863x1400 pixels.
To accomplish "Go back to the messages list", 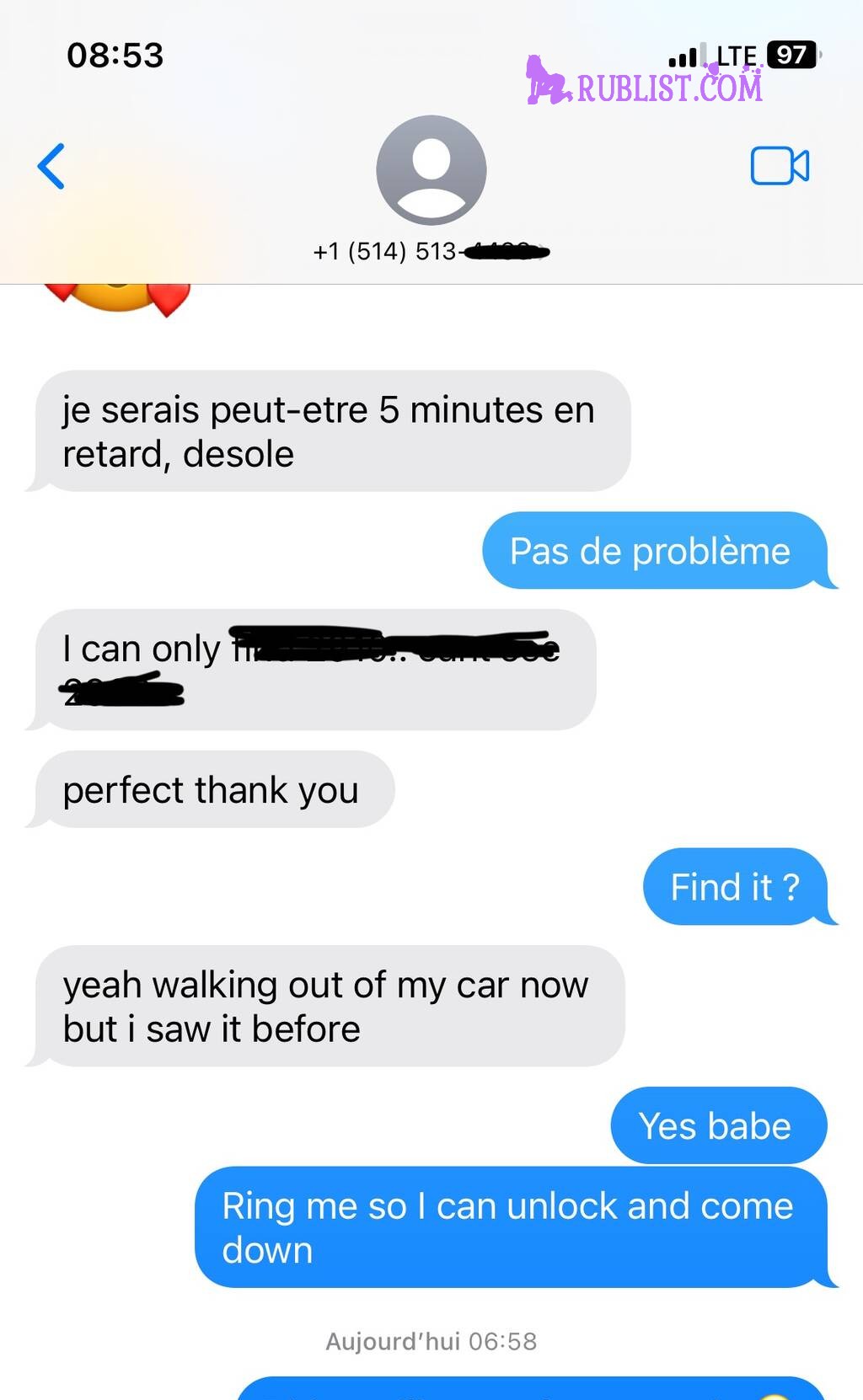I will click(x=51, y=166).
